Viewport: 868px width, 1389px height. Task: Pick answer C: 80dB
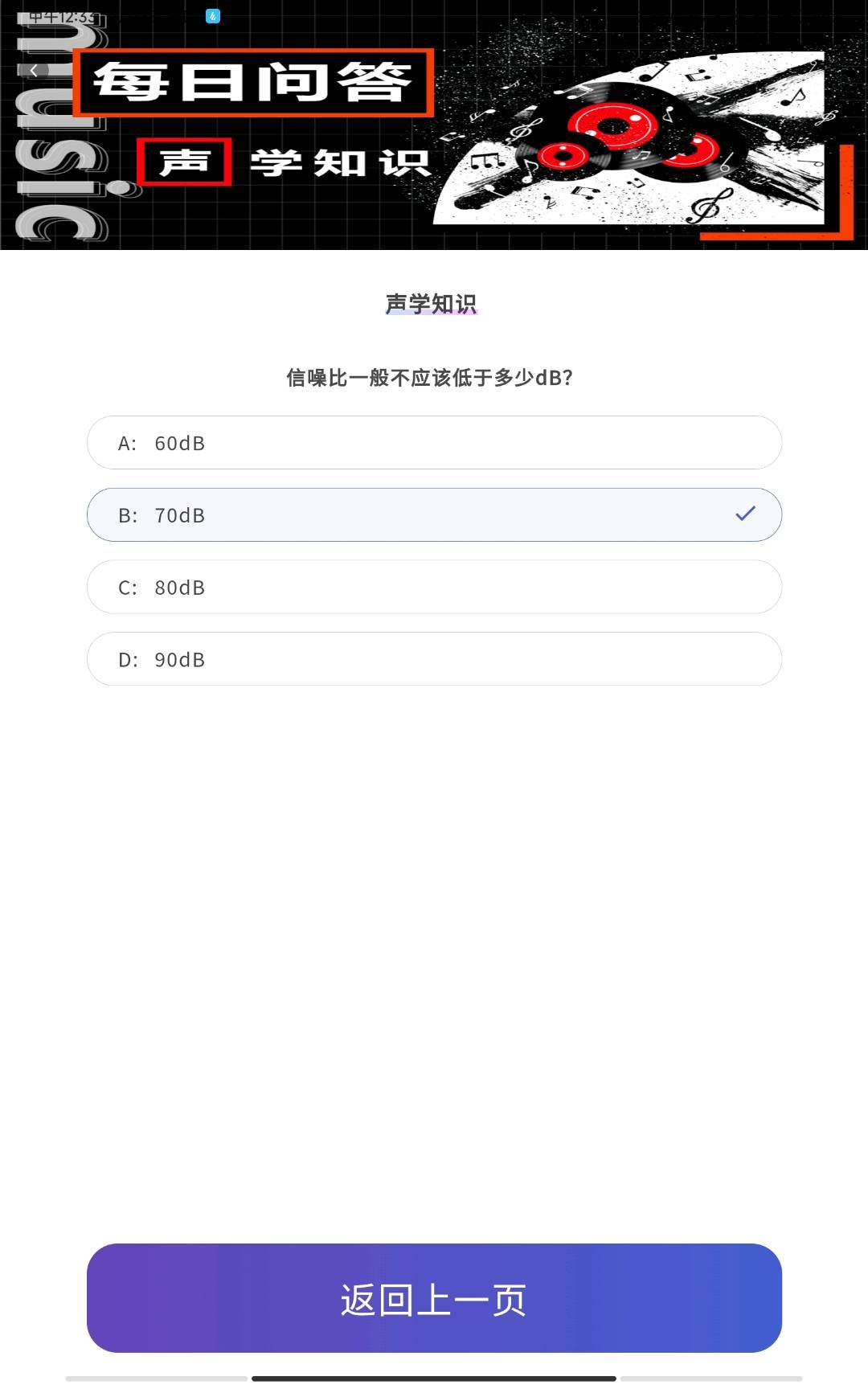pyautogui.click(x=434, y=587)
